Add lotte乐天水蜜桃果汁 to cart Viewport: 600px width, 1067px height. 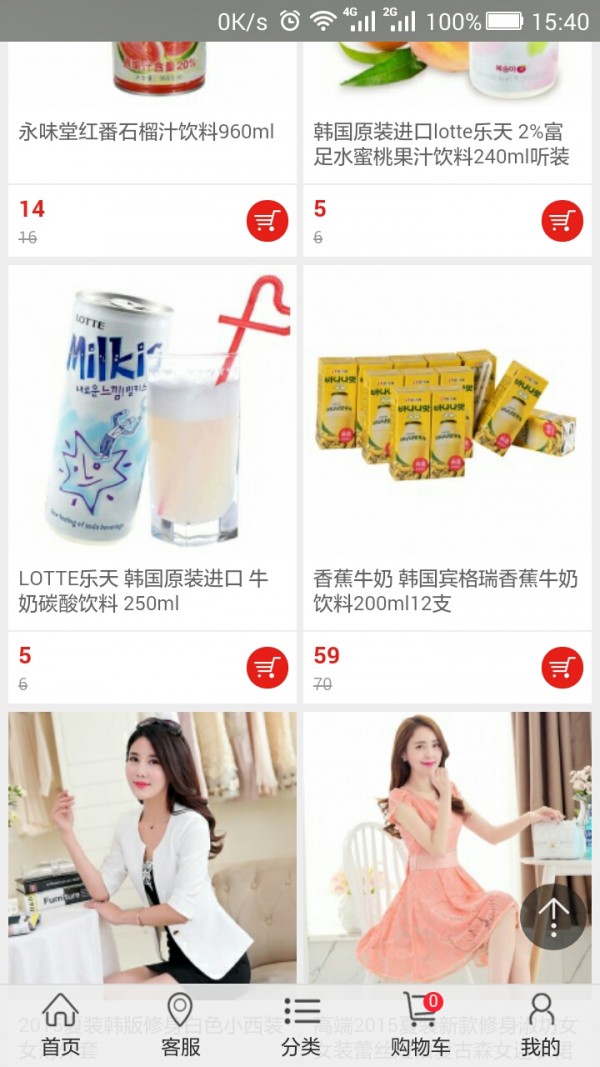point(562,221)
